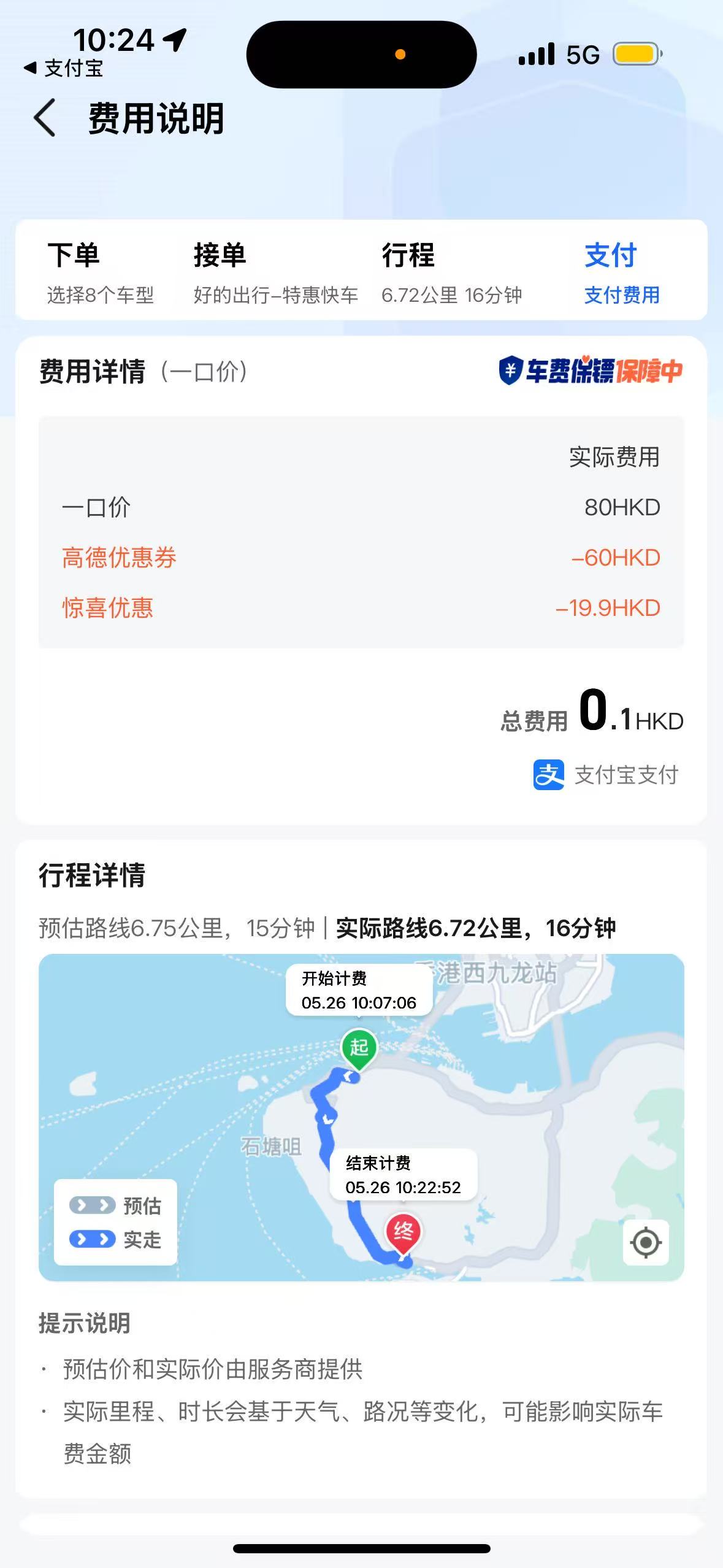Return to 支付宝 via status bar link
The image size is (723, 1568).
[64, 68]
